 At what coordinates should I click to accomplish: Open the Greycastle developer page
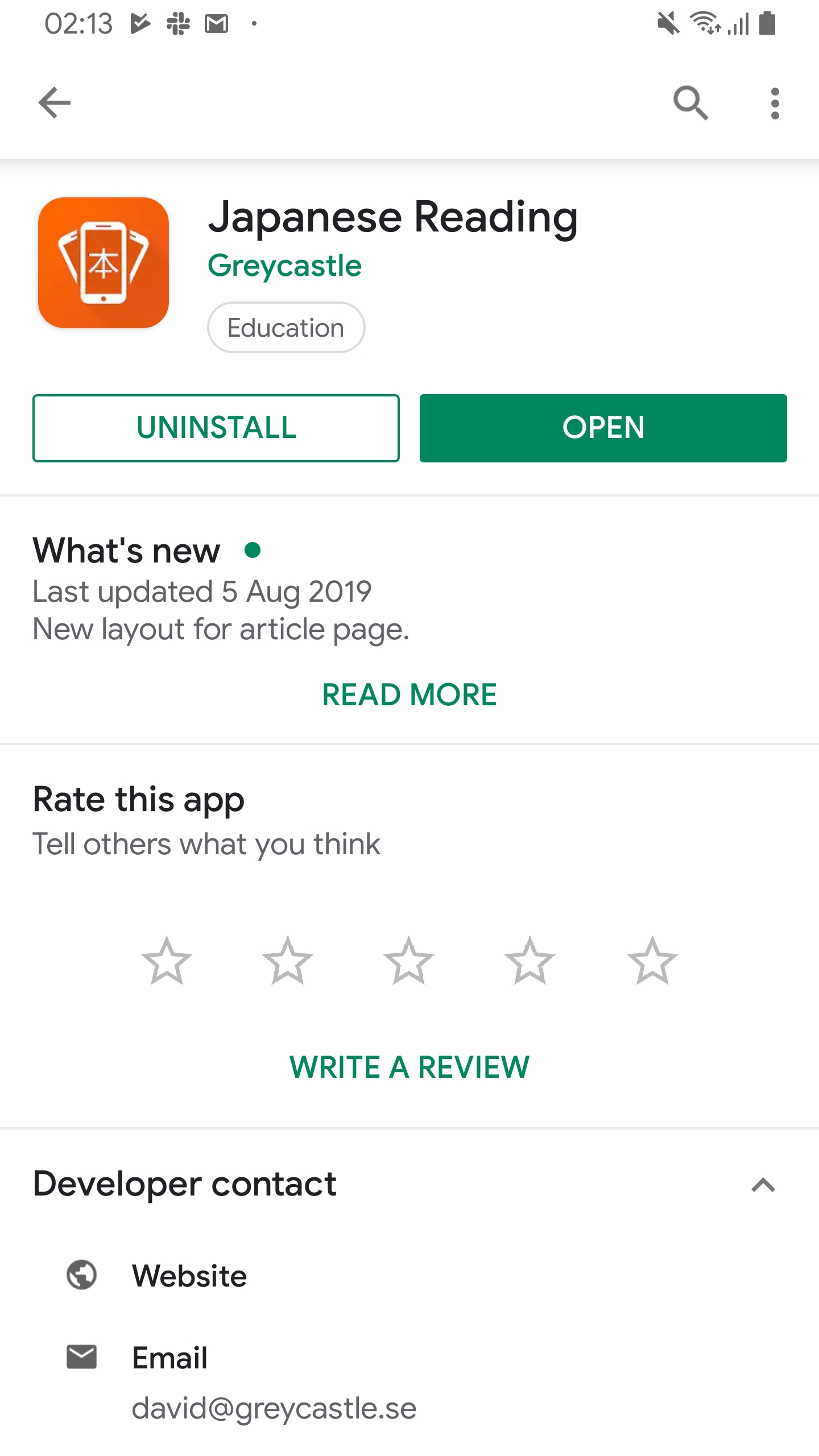[284, 266]
